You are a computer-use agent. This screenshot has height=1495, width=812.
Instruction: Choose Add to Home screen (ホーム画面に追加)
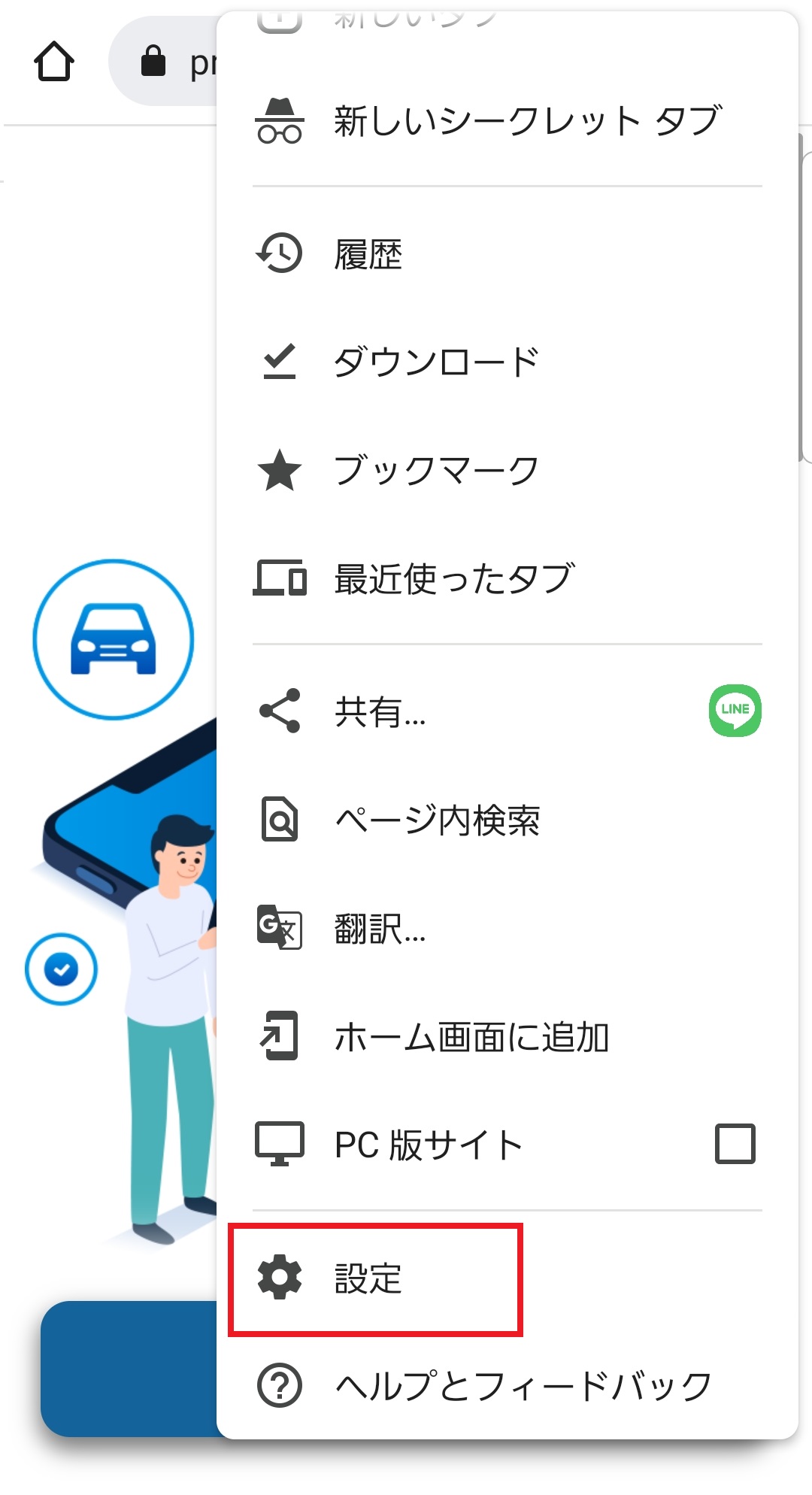(471, 1038)
